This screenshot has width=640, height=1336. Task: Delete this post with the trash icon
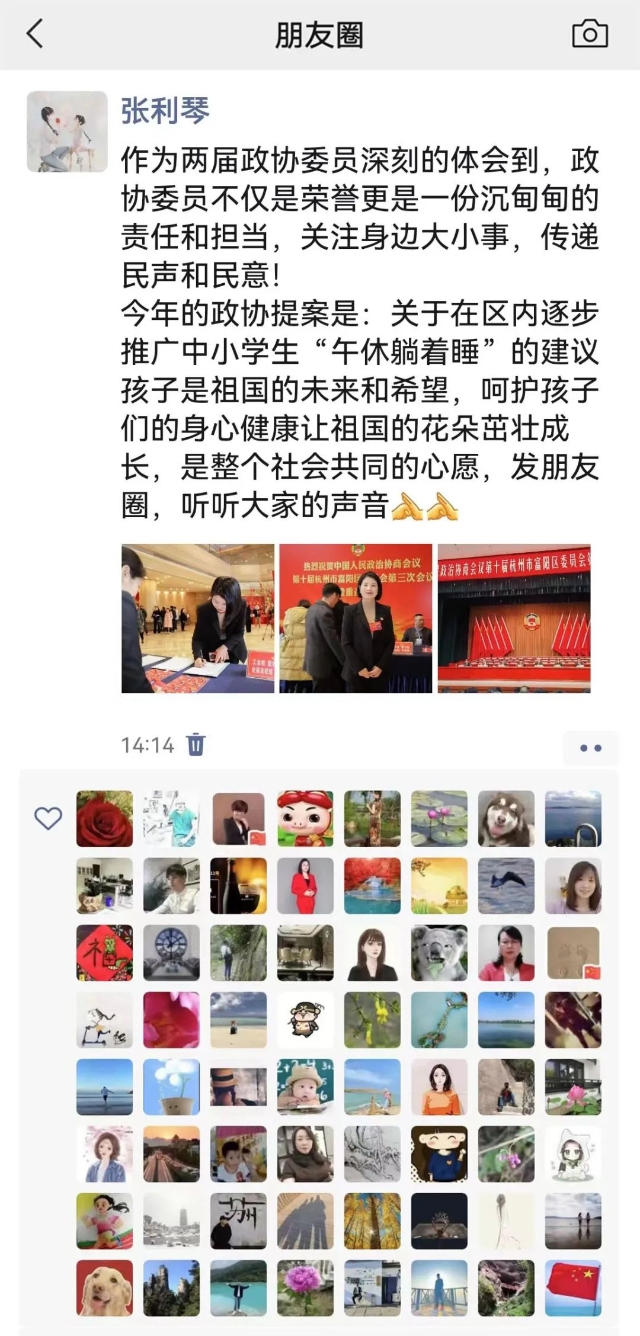[x=197, y=745]
